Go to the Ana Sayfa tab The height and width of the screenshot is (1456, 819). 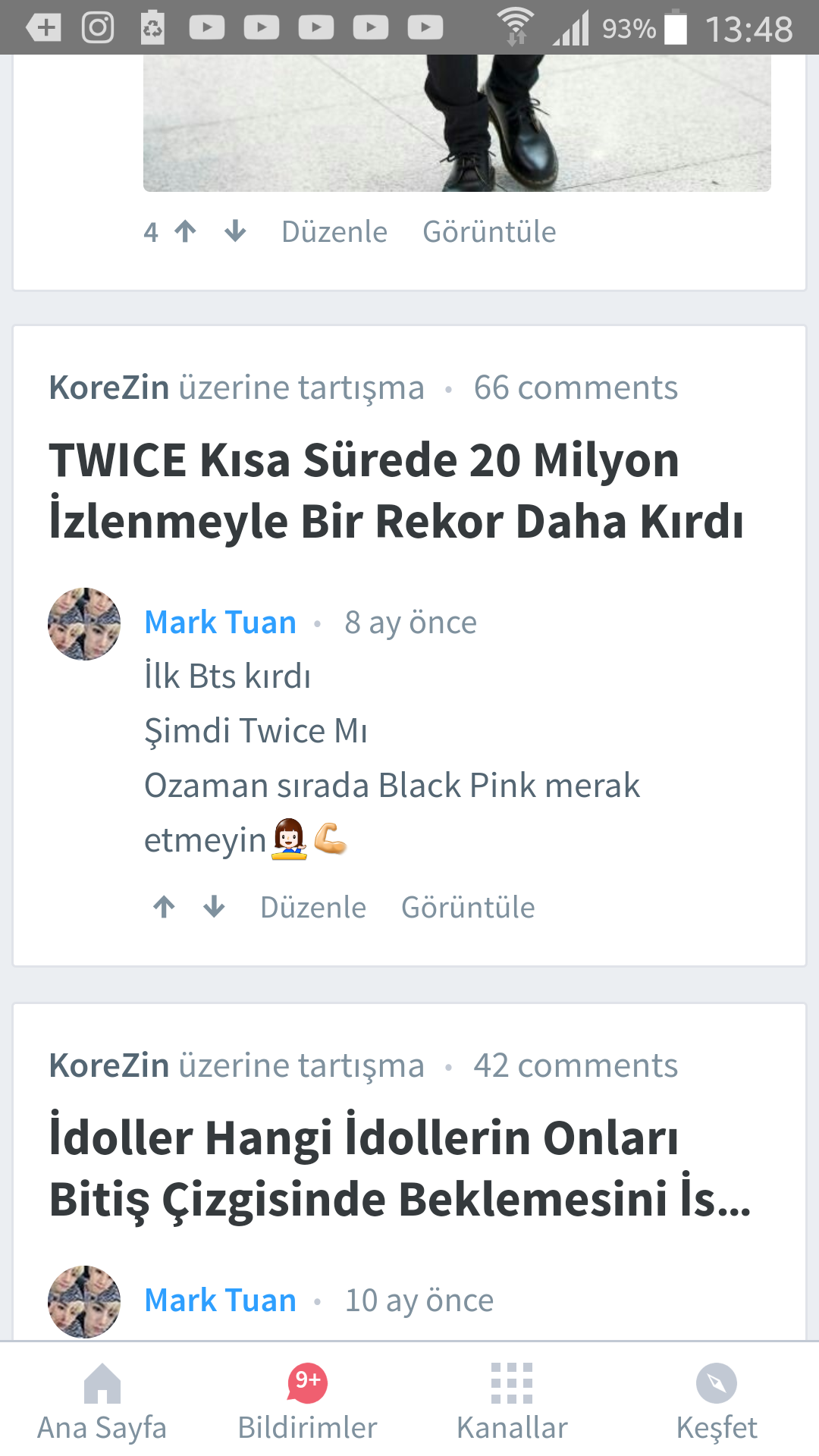(102, 1401)
